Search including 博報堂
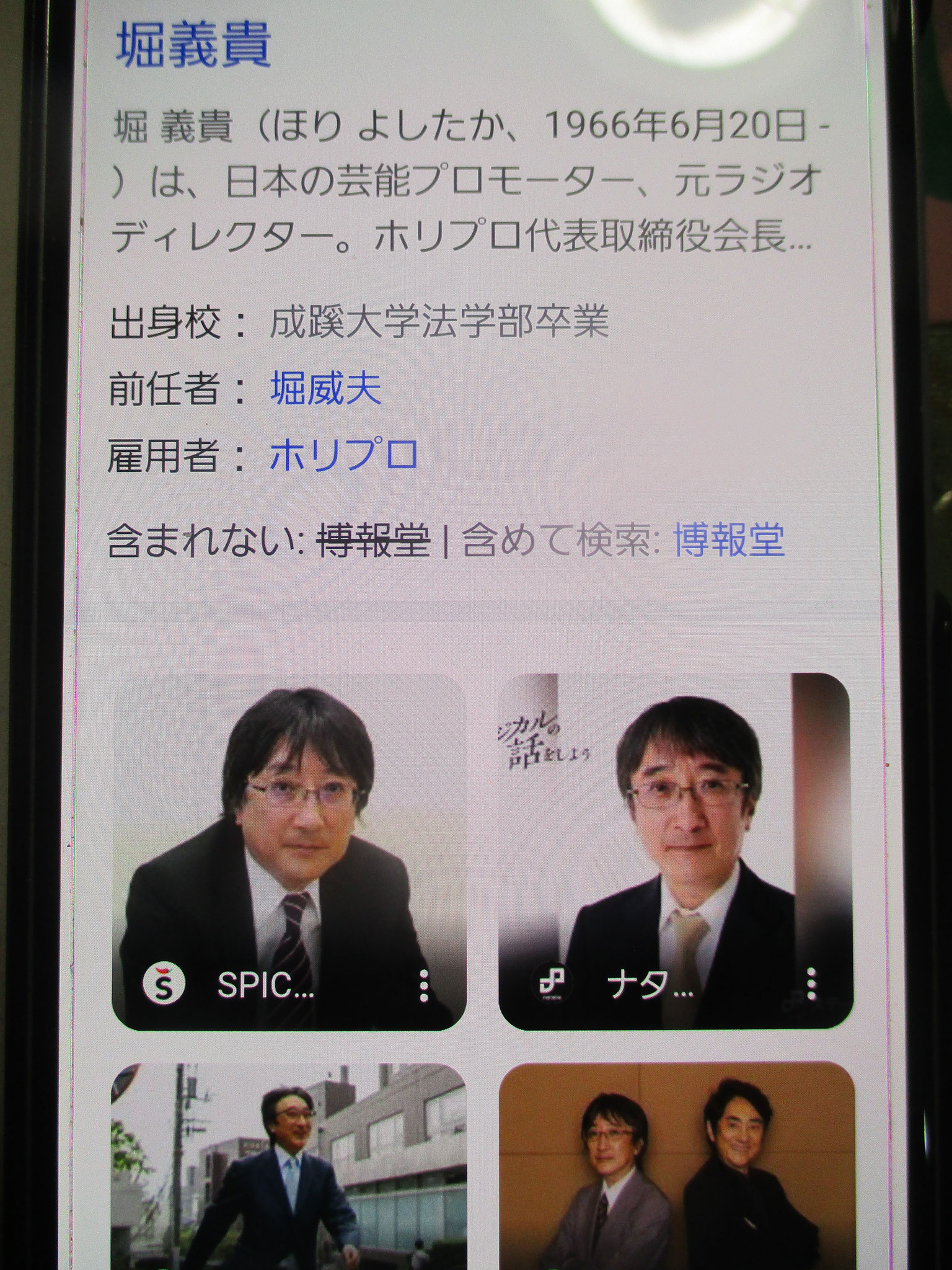952x1270 pixels. pos(729,540)
